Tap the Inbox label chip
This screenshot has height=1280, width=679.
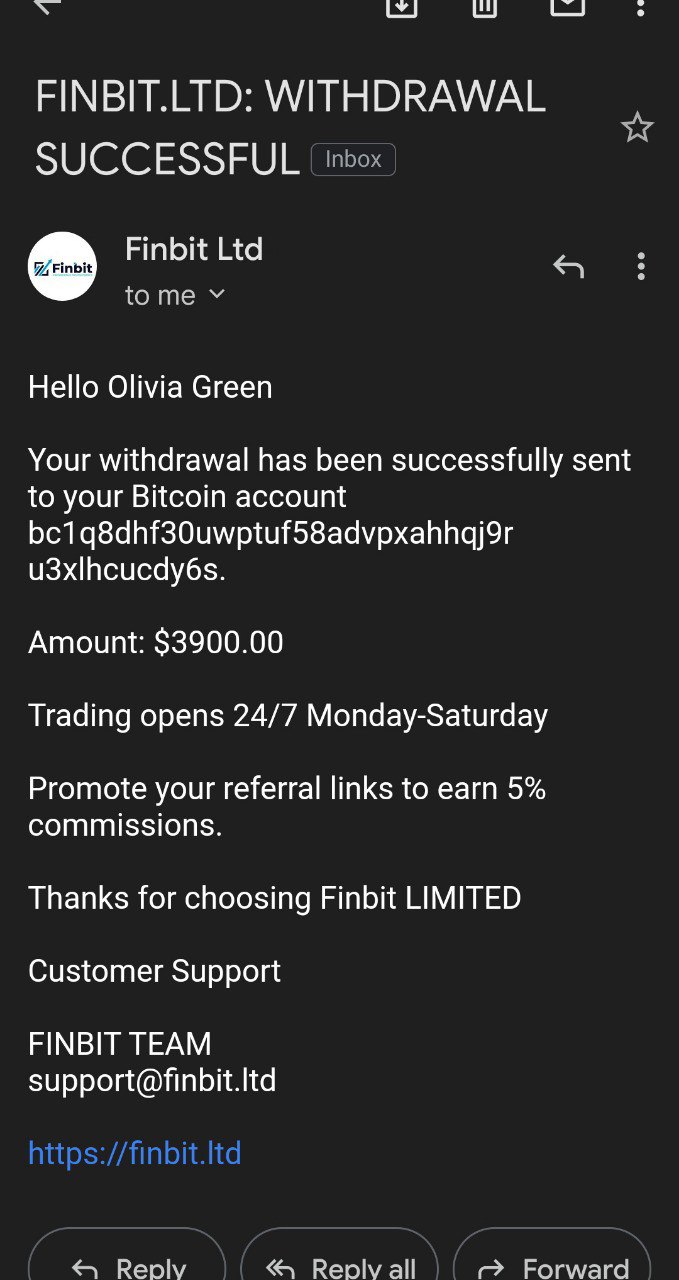point(353,160)
